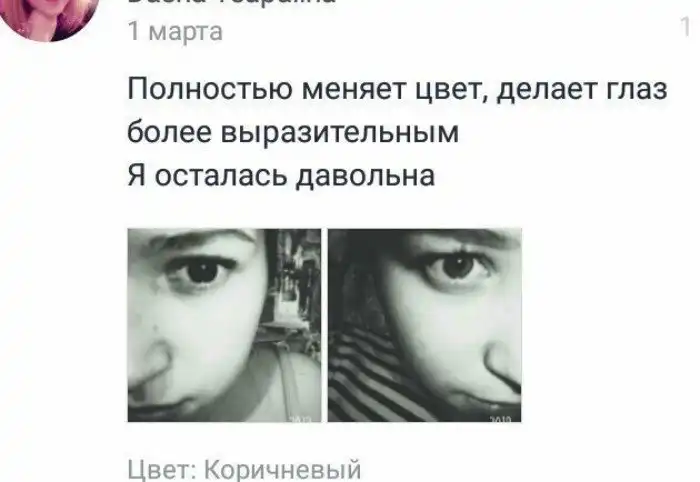700x482 pixels.
Task: Open the second review photo with striped clothing
Action: 425,326
